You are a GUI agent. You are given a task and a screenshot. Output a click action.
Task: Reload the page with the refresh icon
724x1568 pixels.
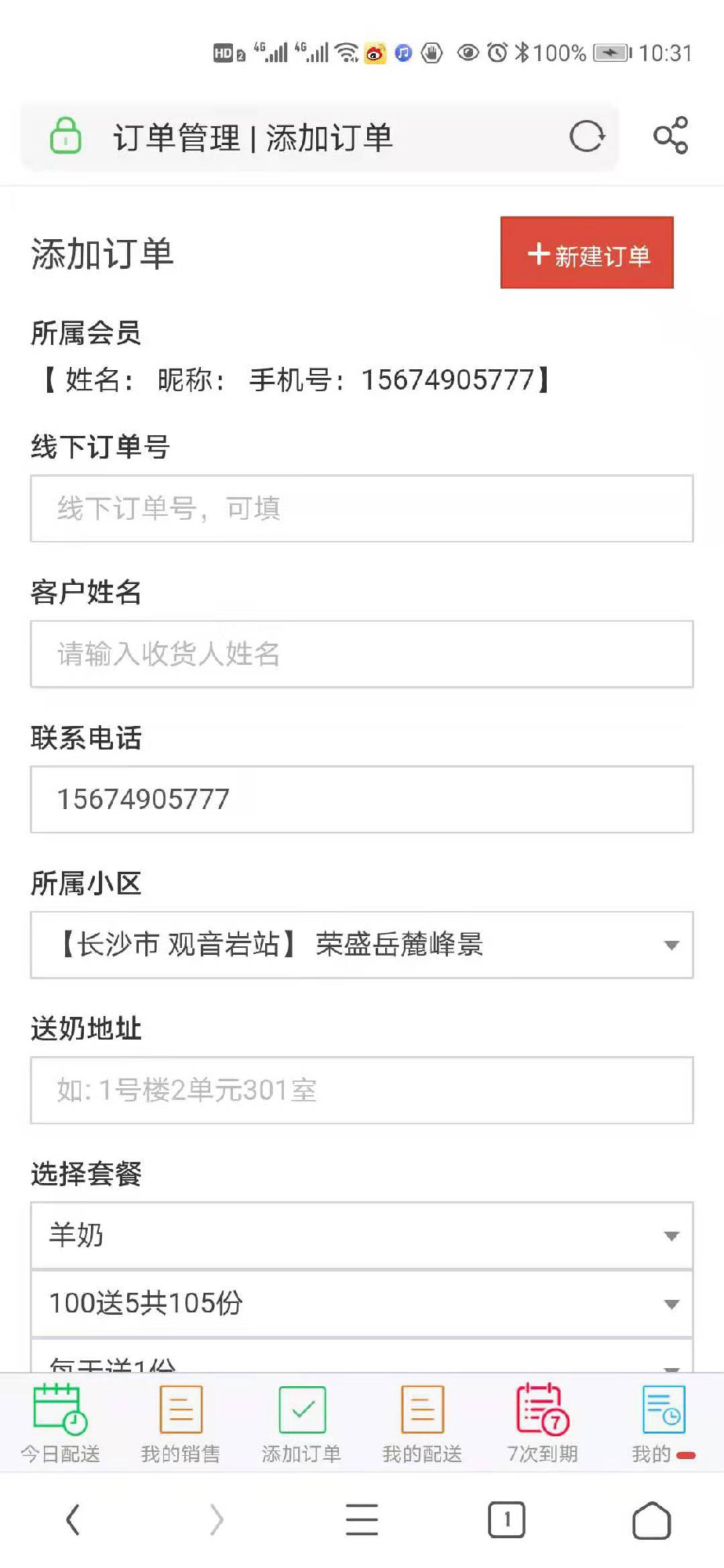587,137
